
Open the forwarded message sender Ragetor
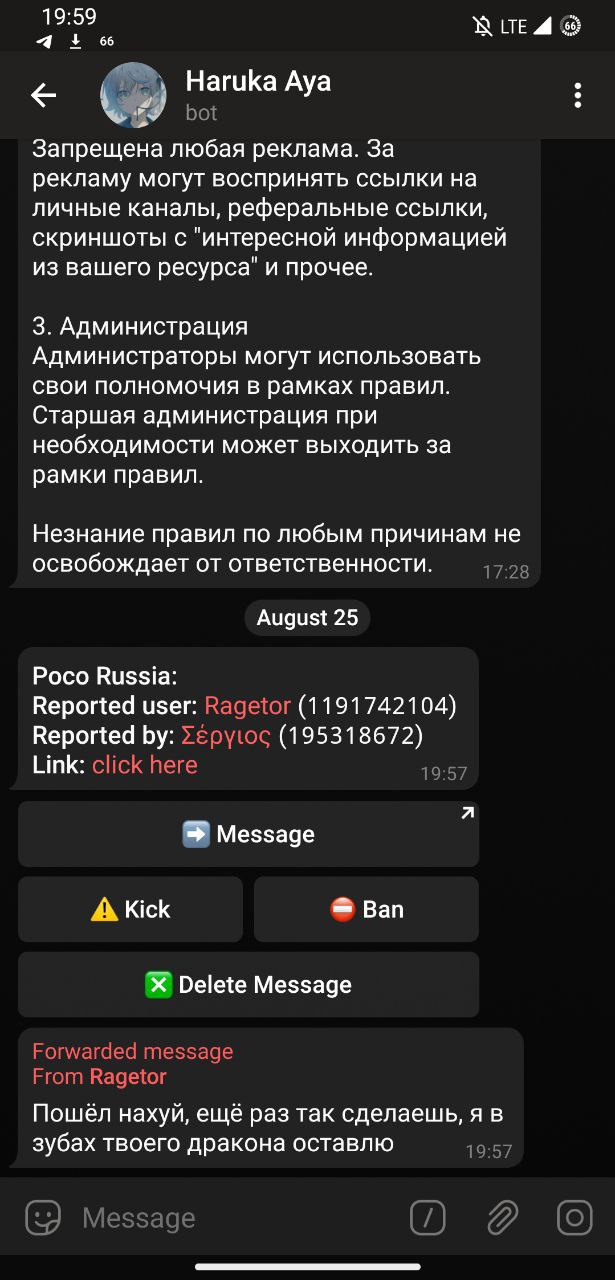127,1077
